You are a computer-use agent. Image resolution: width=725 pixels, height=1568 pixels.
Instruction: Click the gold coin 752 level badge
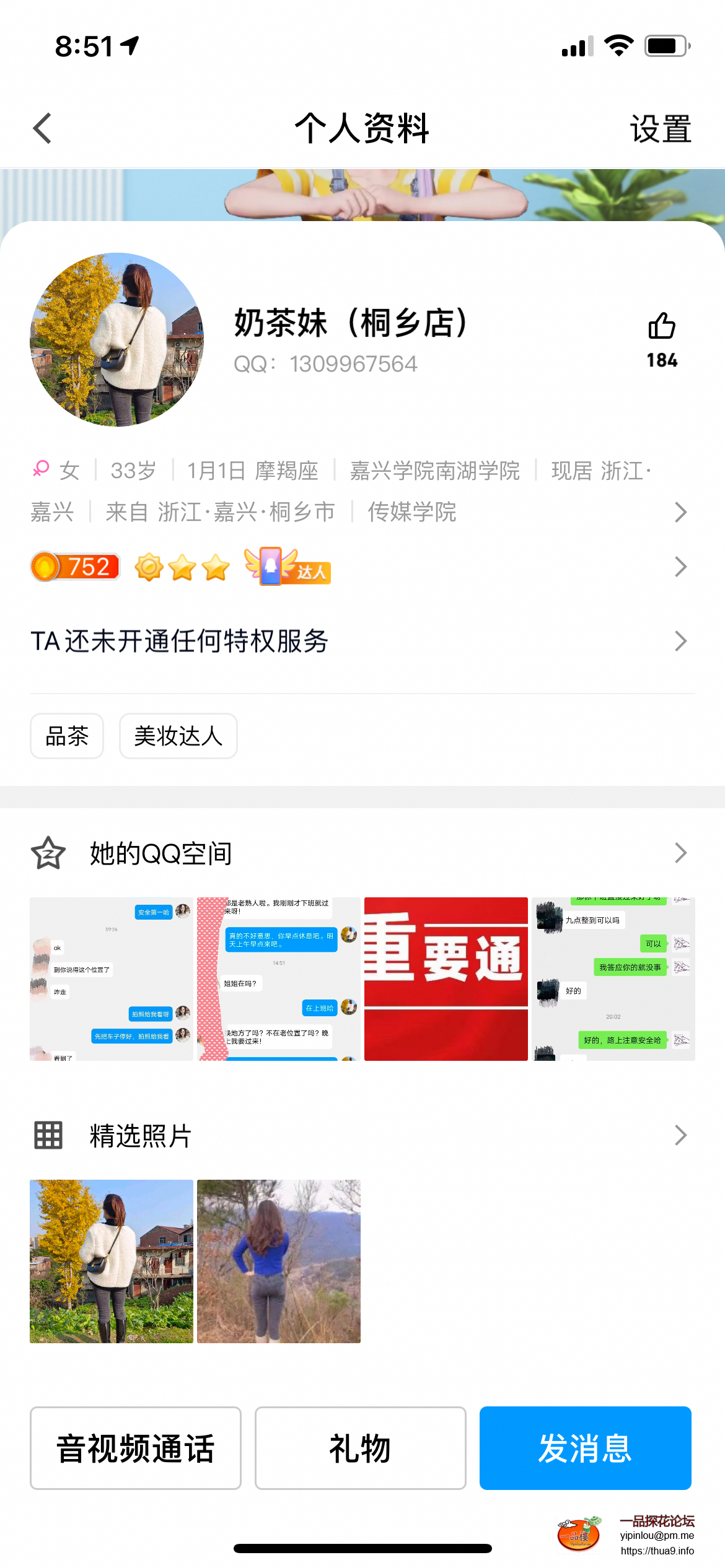tap(74, 567)
